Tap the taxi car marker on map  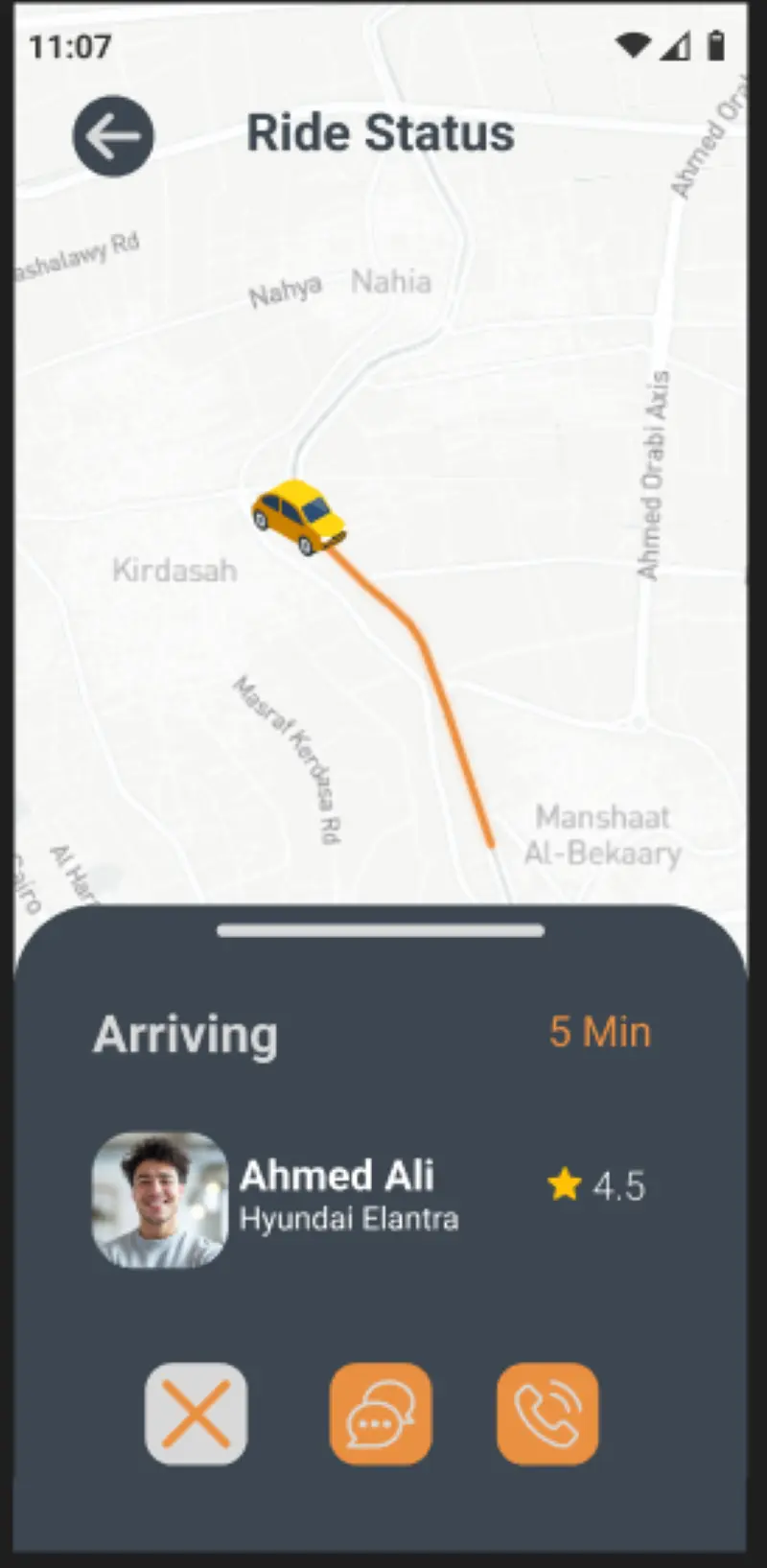[298, 518]
